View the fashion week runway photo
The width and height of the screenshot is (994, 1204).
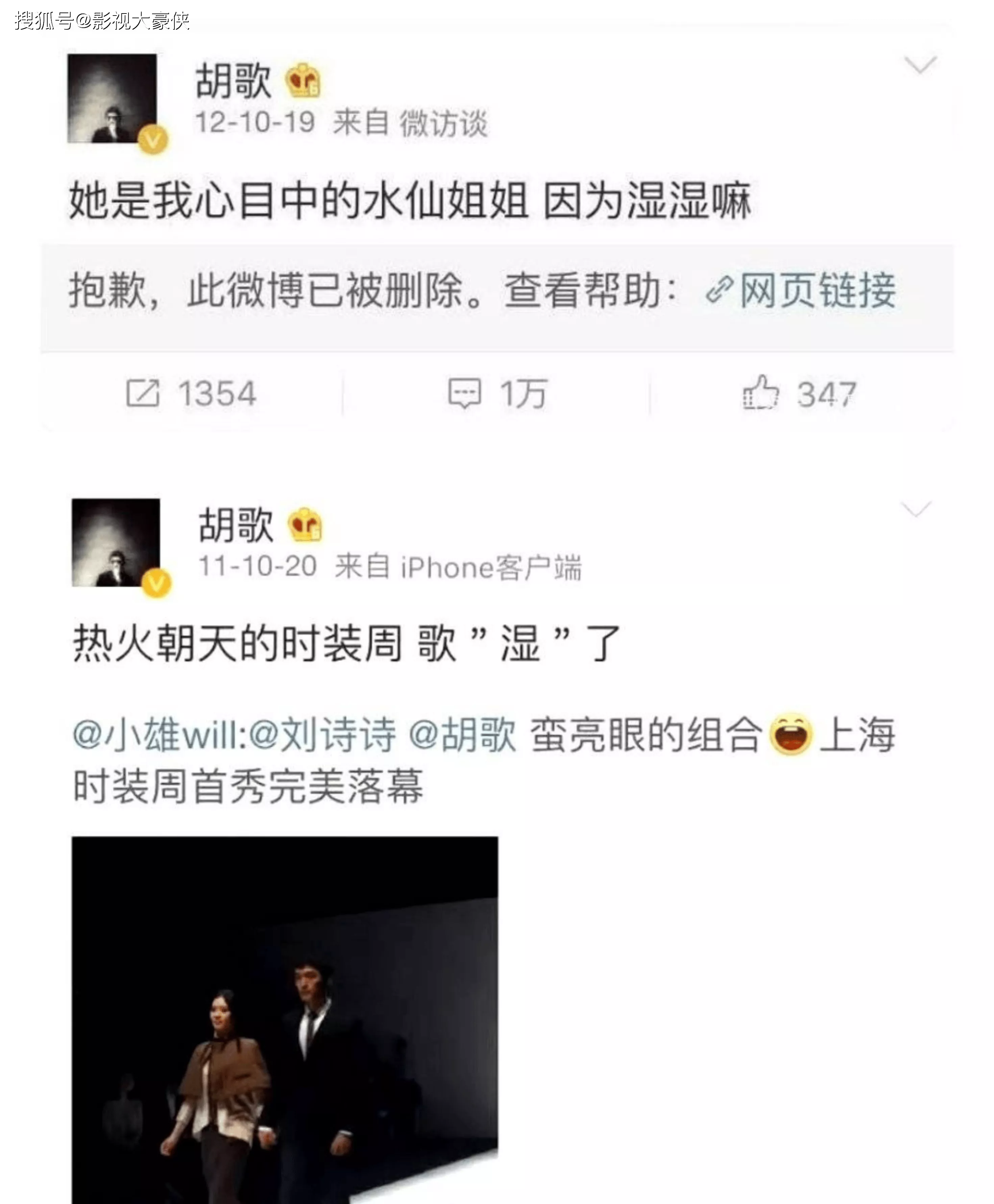tap(285, 1019)
